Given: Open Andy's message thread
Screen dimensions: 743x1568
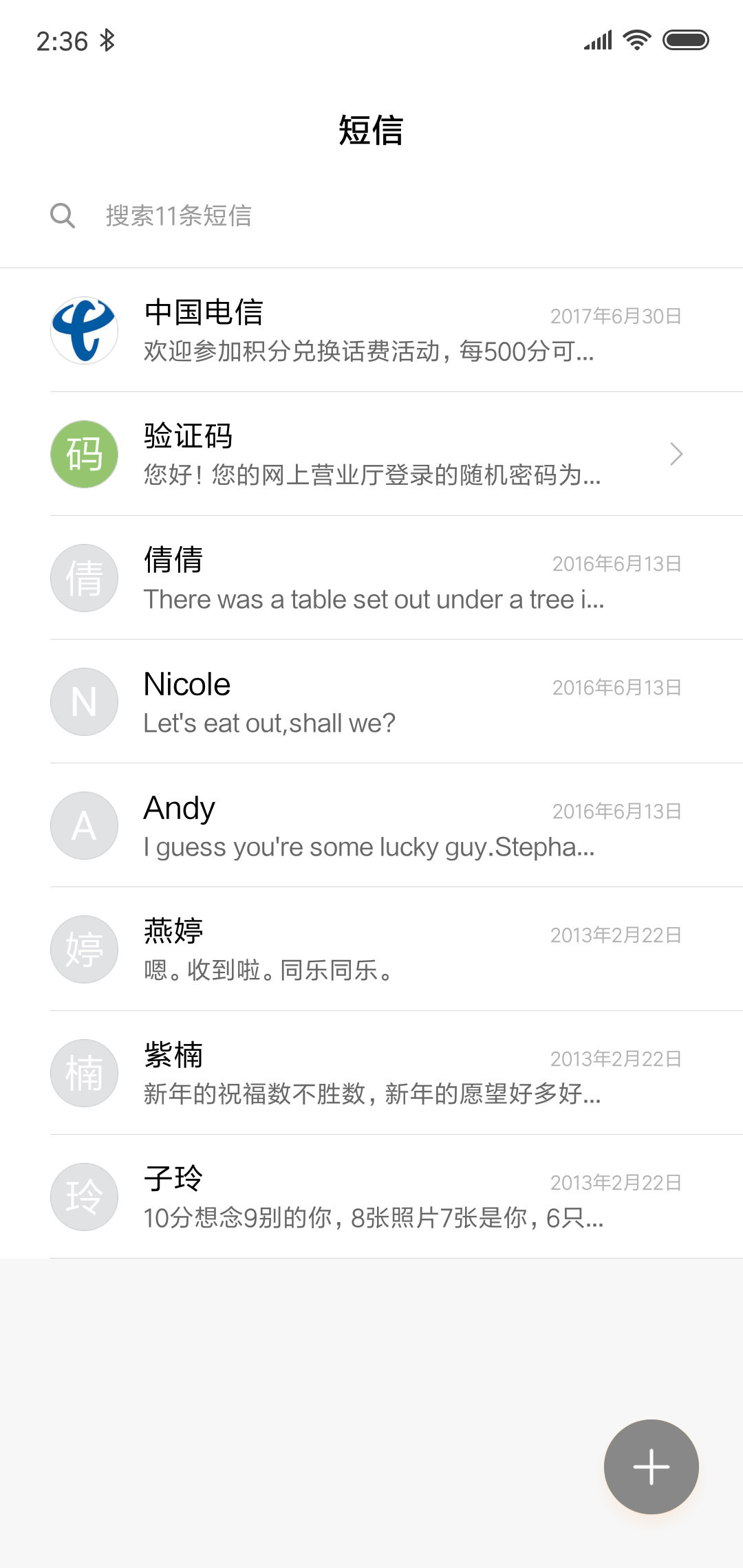Looking at the screenshot, I should 371,825.
